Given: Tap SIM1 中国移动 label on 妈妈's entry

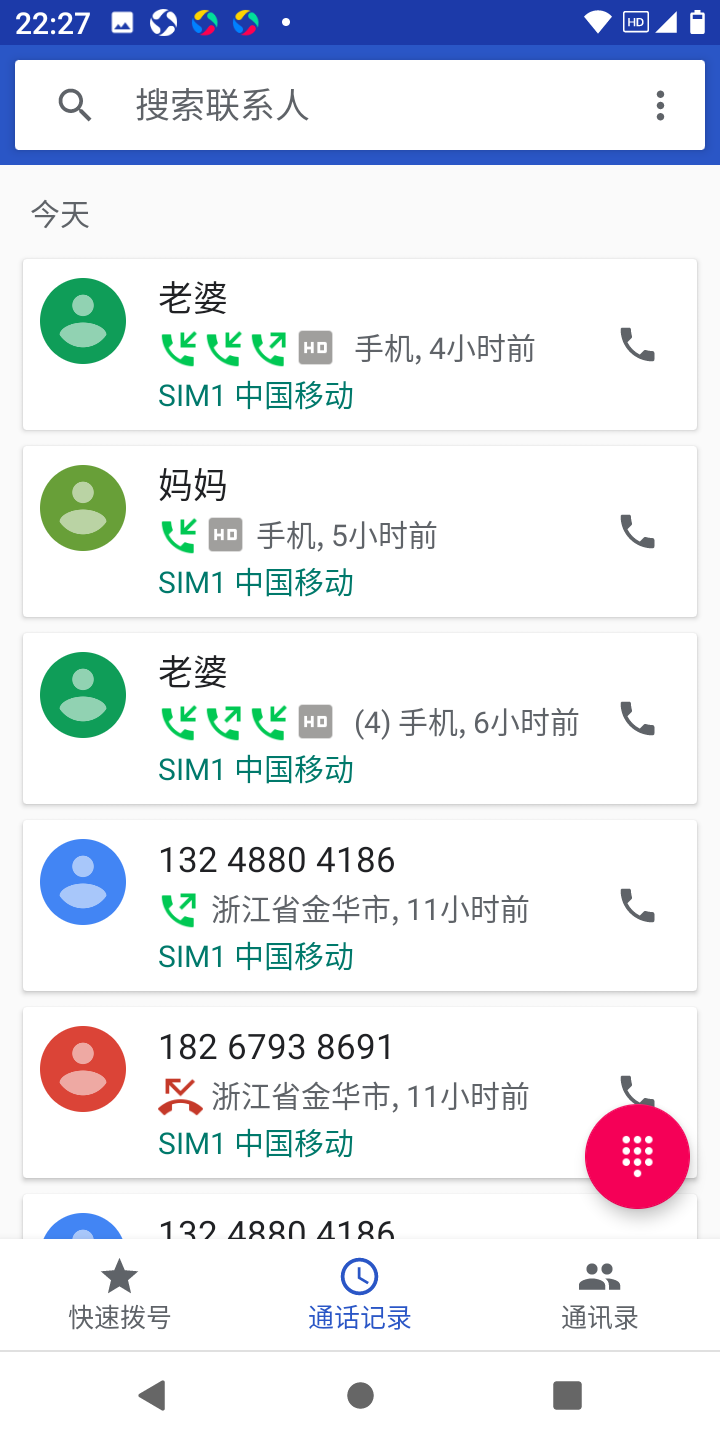Looking at the screenshot, I should tap(255, 582).
